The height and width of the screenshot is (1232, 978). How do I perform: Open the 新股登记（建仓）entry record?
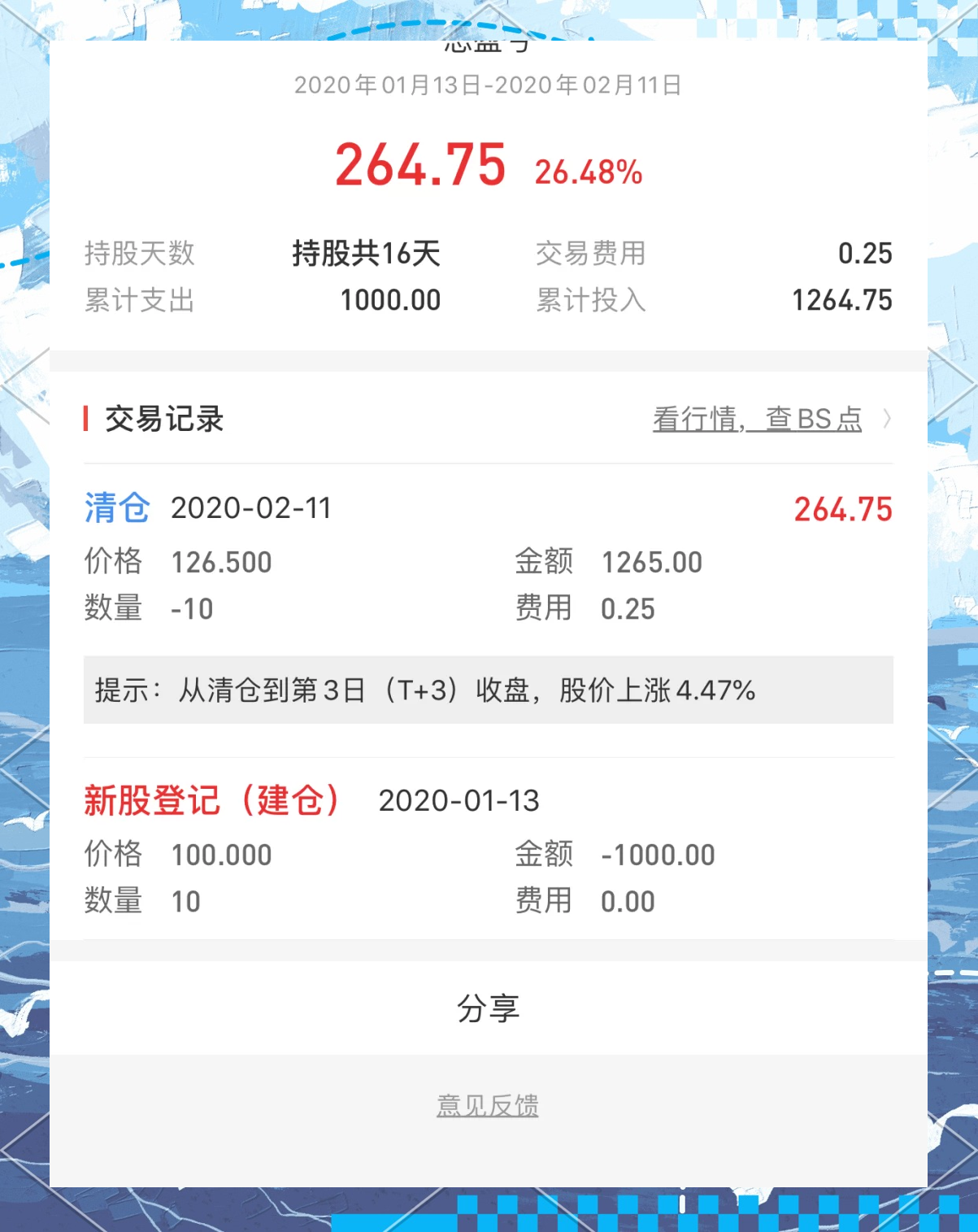coord(213,800)
